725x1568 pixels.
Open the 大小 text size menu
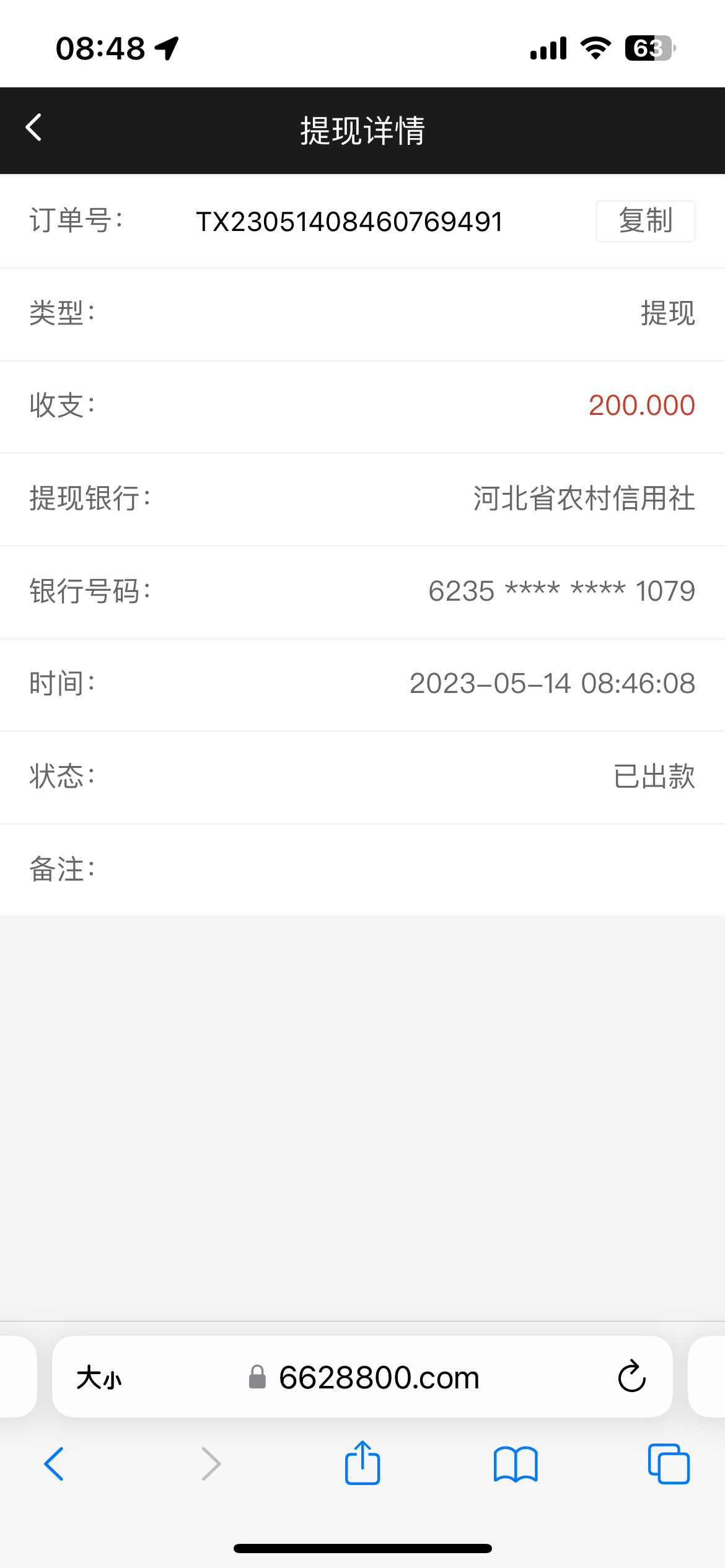click(x=99, y=1378)
